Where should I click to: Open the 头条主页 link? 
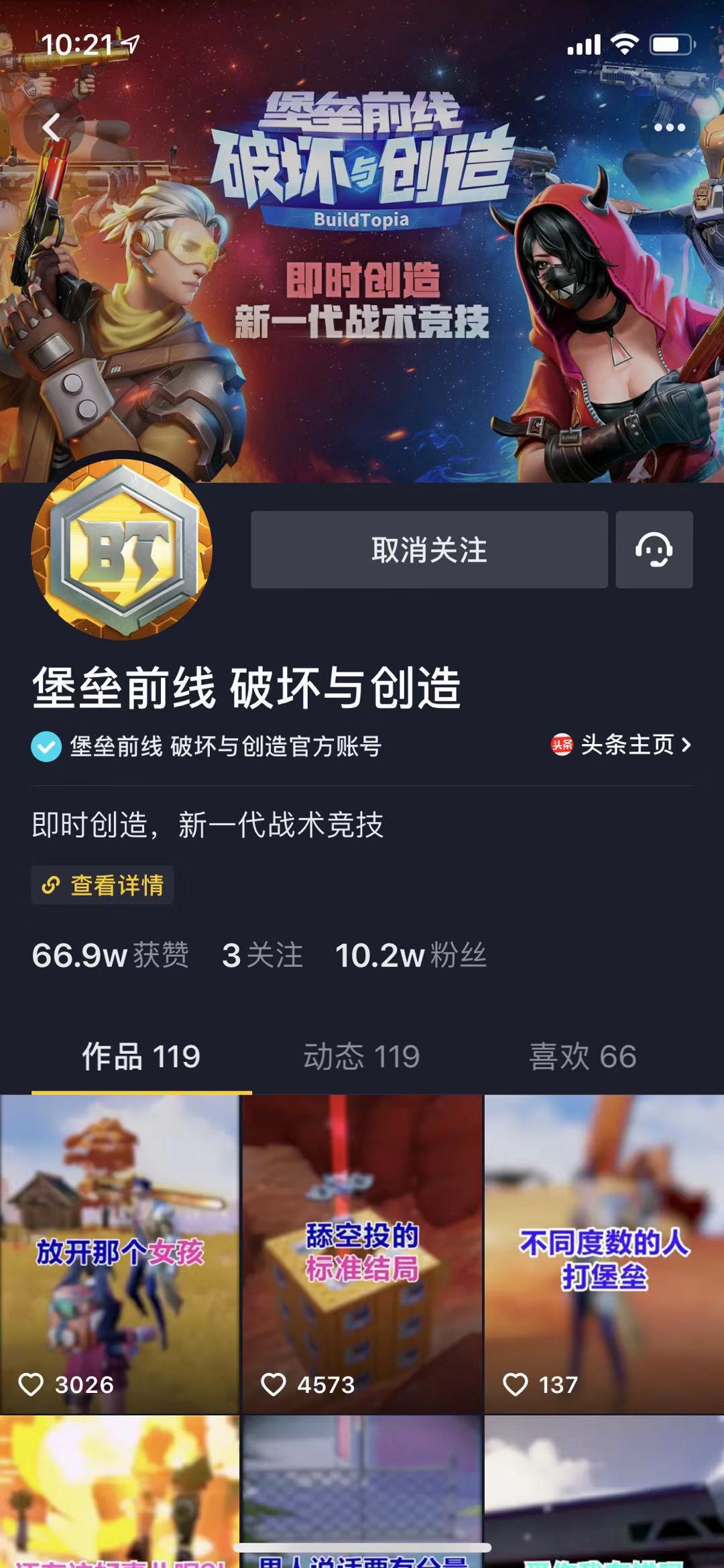click(x=621, y=745)
